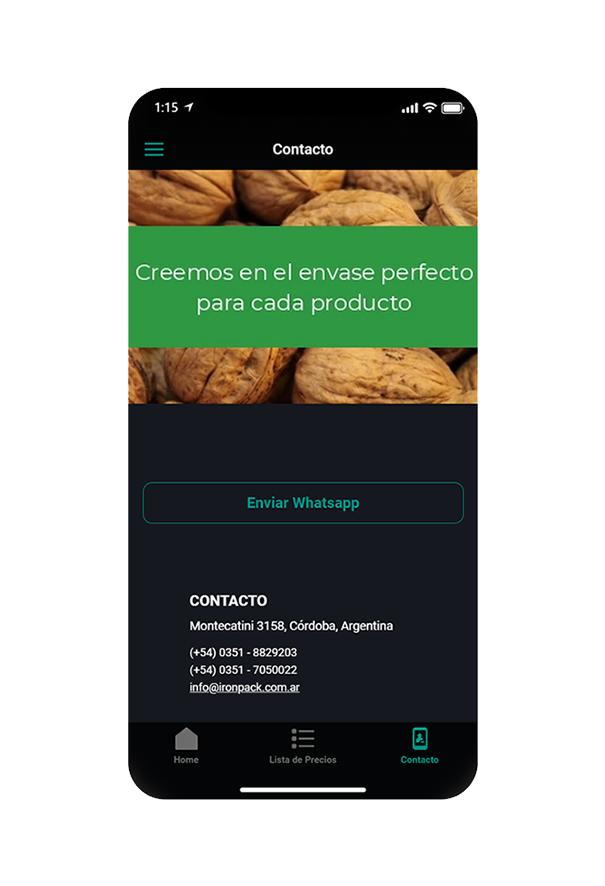
Task: Switch to the Home tab
Action: pos(186,746)
